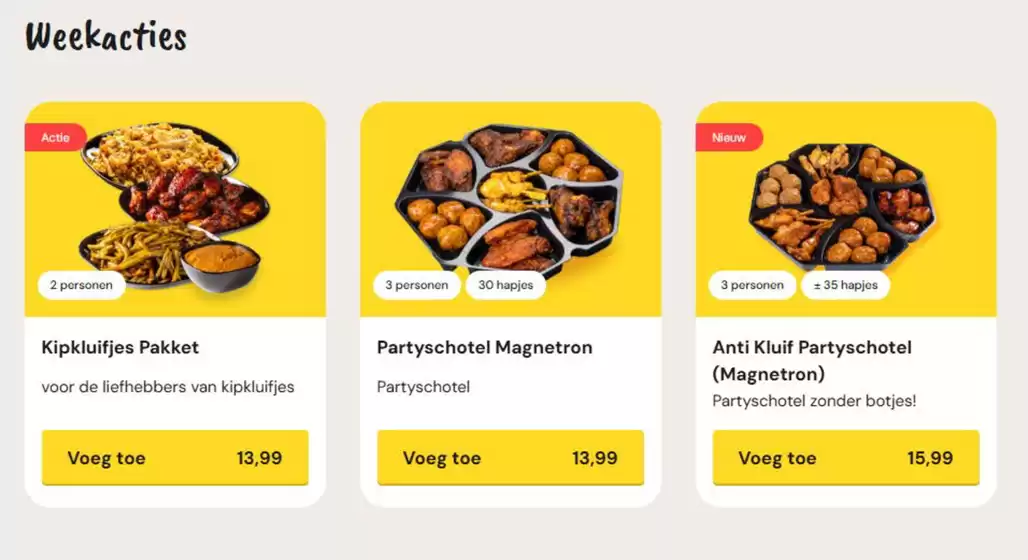
Task: Add Anti Kluif Partyschotel for 15,99
Action: (x=845, y=458)
